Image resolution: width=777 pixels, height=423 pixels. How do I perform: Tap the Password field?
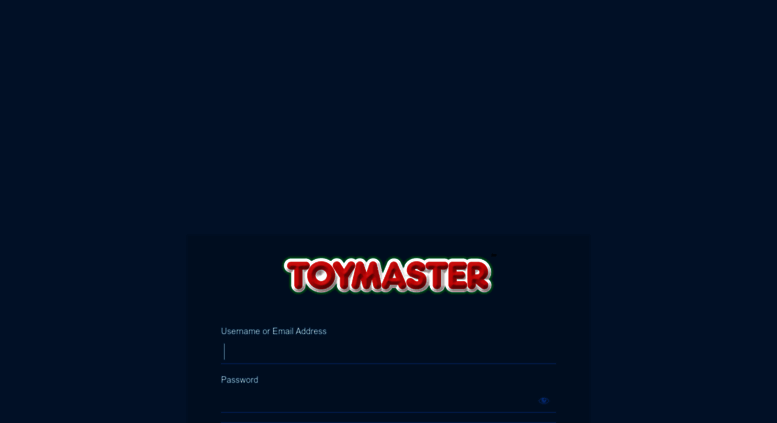point(375,400)
